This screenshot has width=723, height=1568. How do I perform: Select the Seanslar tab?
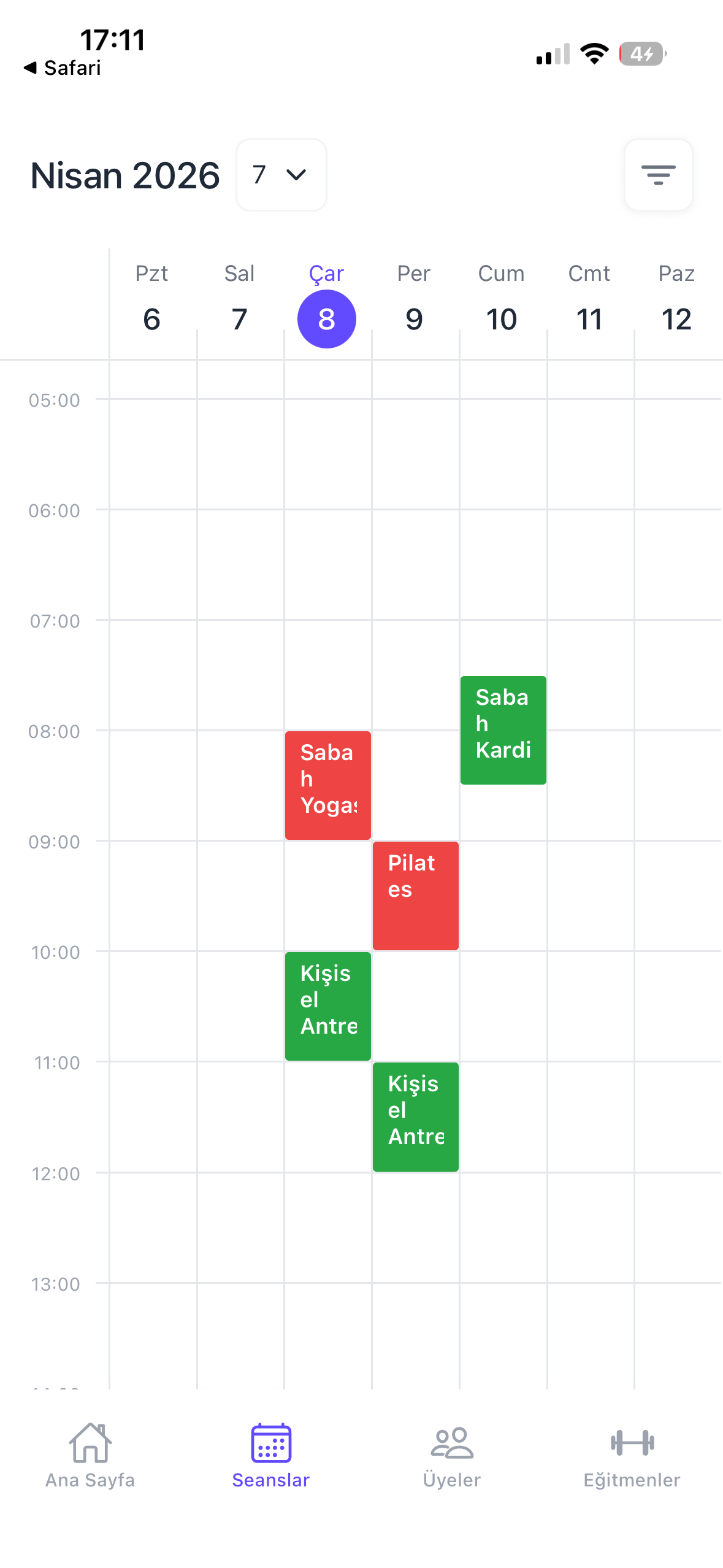click(270, 1456)
